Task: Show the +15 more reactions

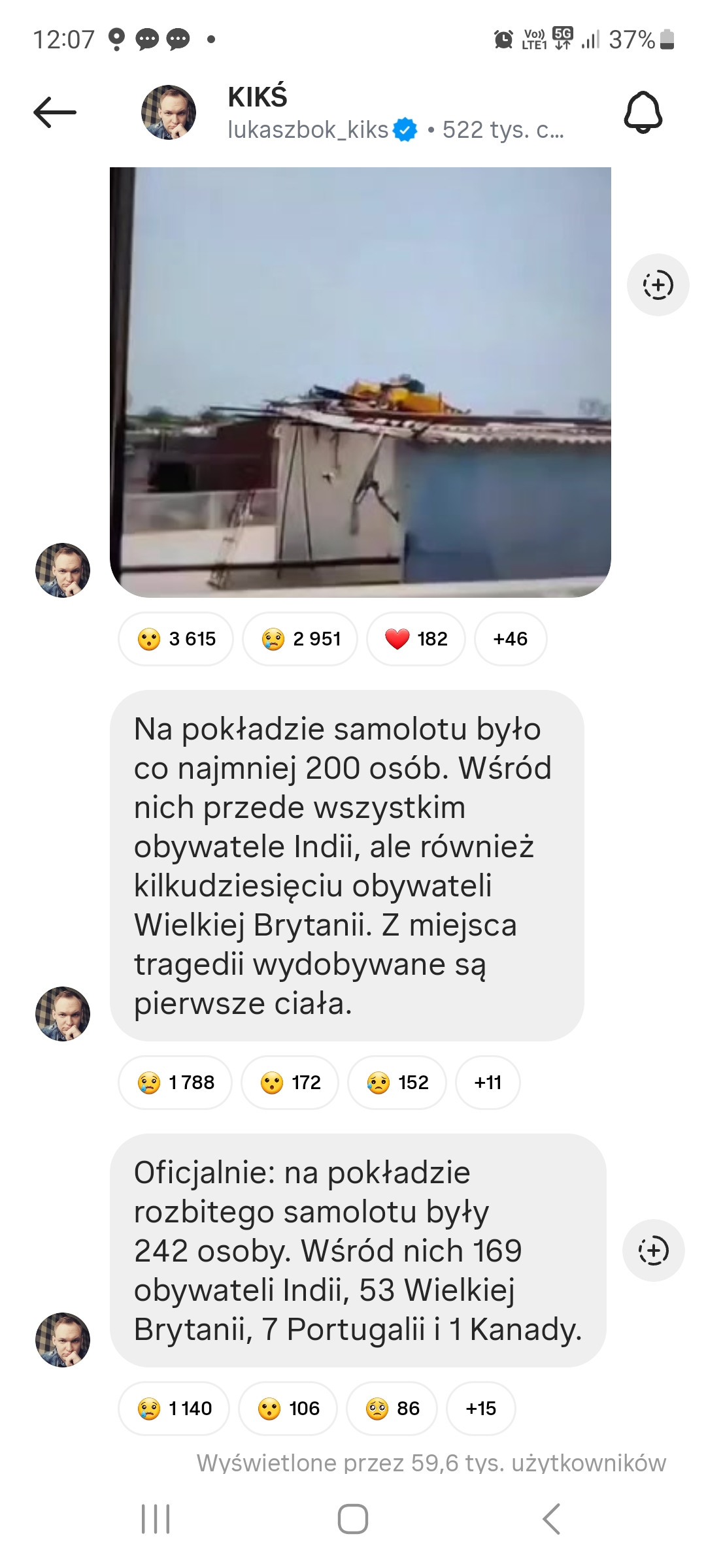Action: (x=481, y=1409)
